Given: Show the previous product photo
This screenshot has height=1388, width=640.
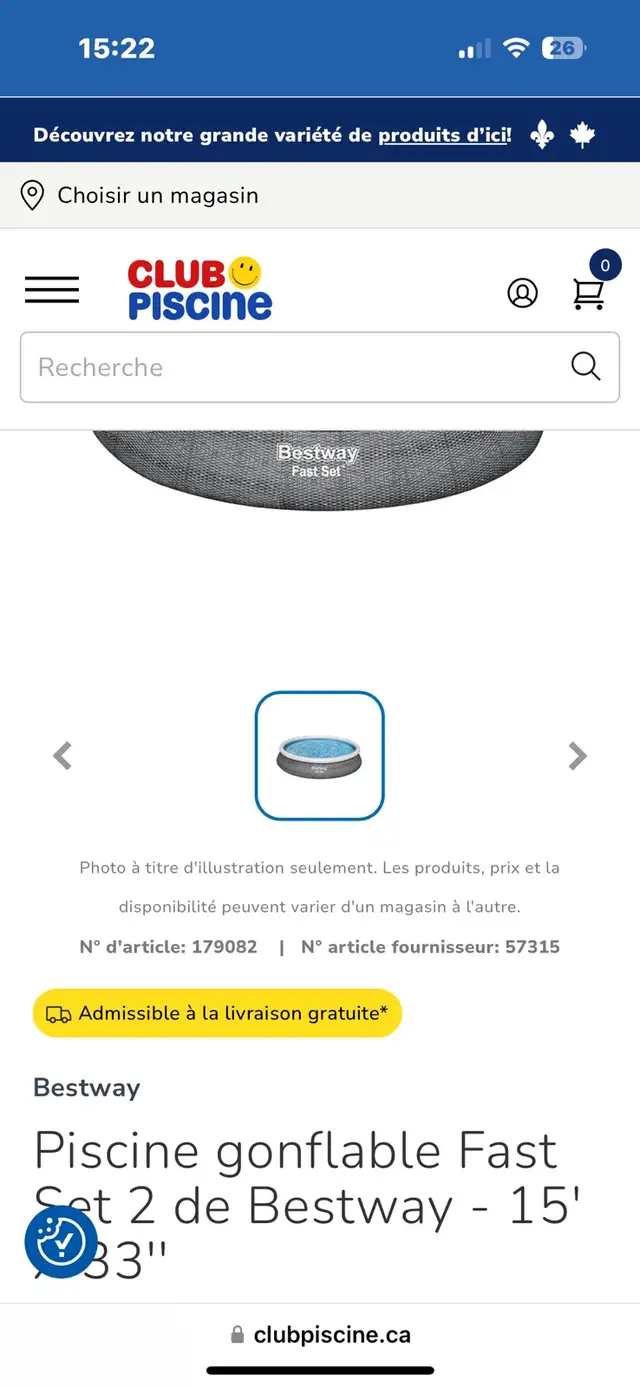Looking at the screenshot, I should [62, 756].
